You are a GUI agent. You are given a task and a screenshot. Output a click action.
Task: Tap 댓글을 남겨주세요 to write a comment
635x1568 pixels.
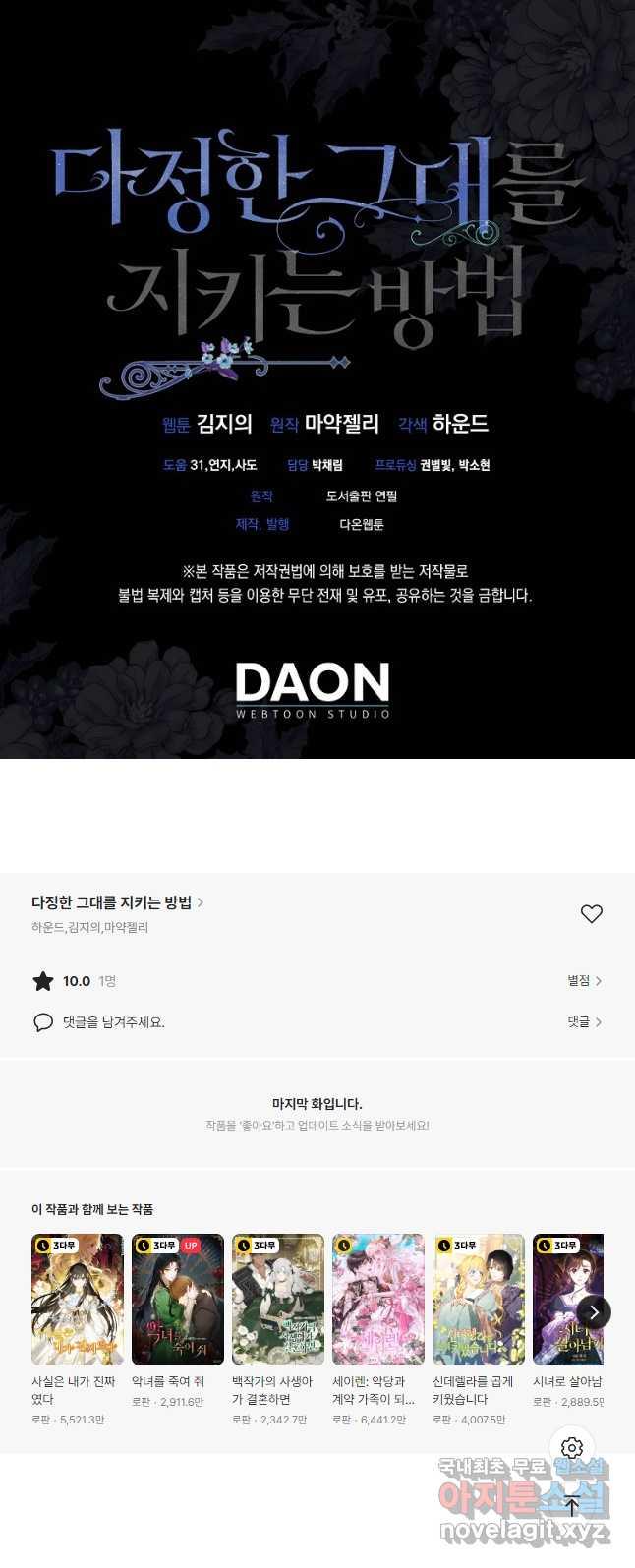113,1022
